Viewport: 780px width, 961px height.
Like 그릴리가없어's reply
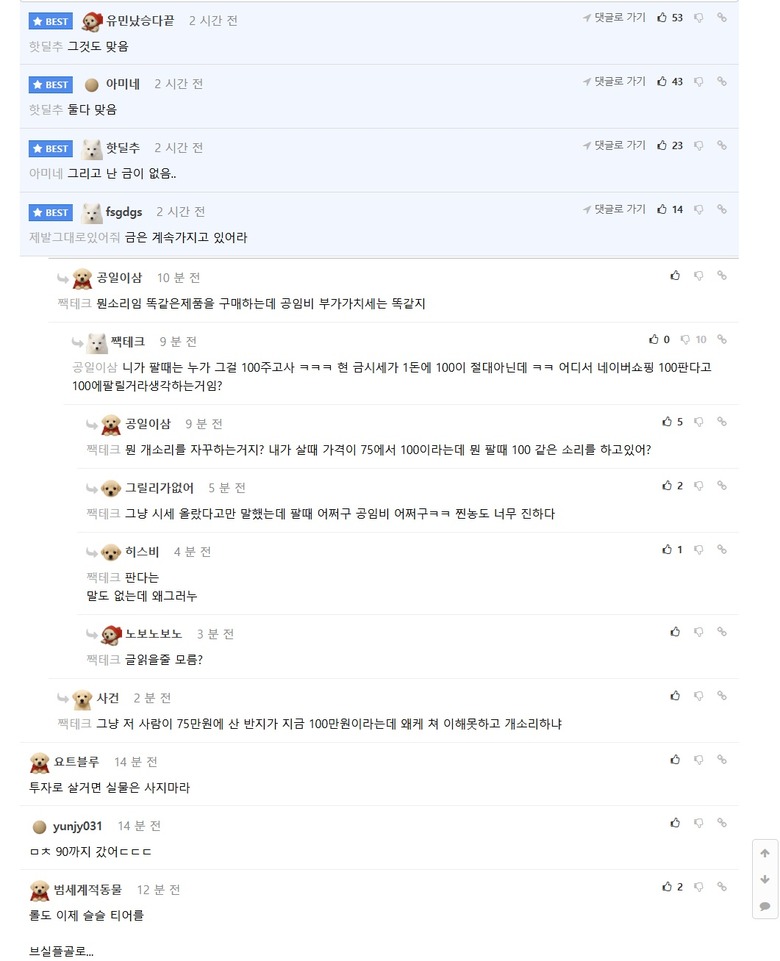667,486
